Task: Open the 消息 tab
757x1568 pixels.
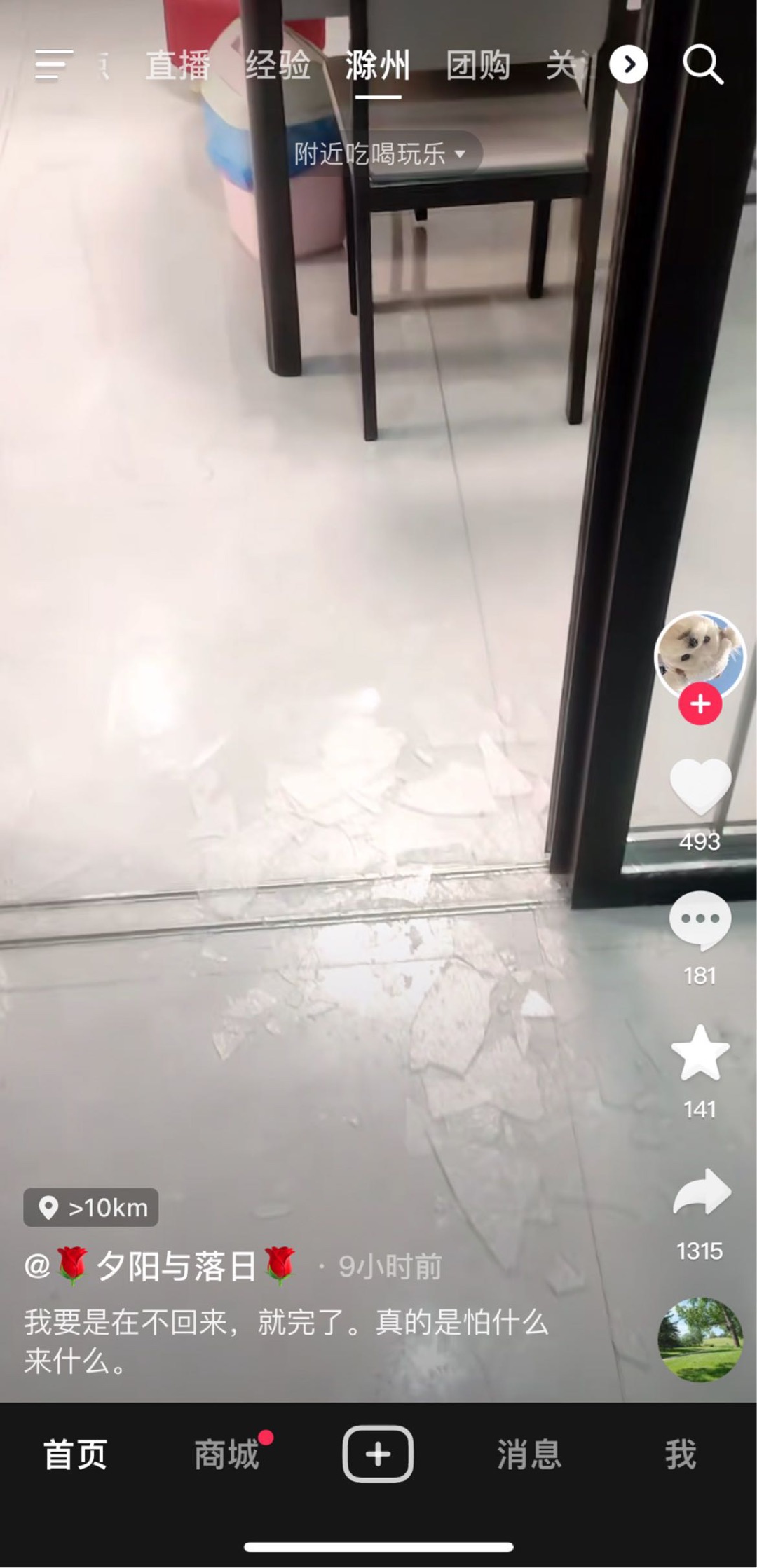Action: (x=529, y=1455)
